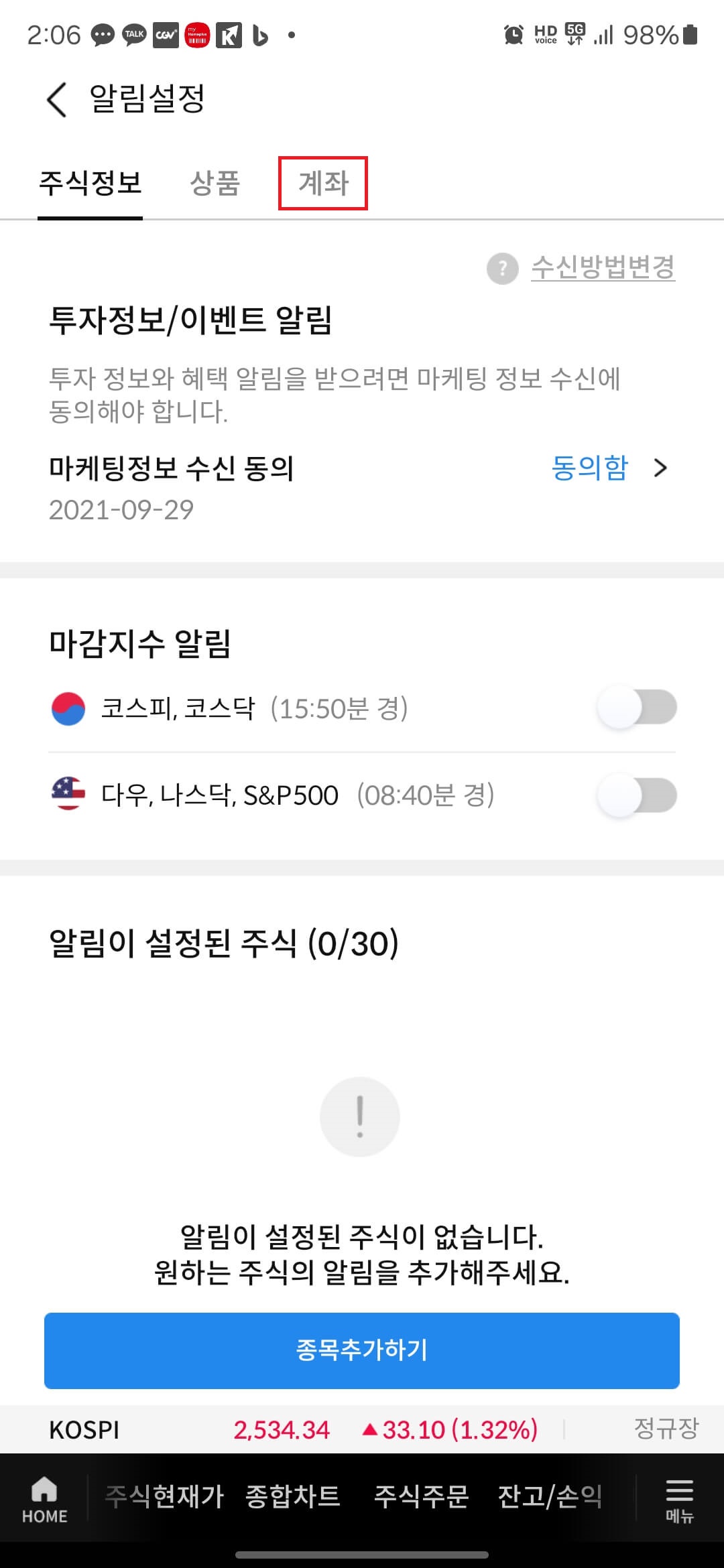Open the 메뉴 hamburger icon

[678, 1493]
